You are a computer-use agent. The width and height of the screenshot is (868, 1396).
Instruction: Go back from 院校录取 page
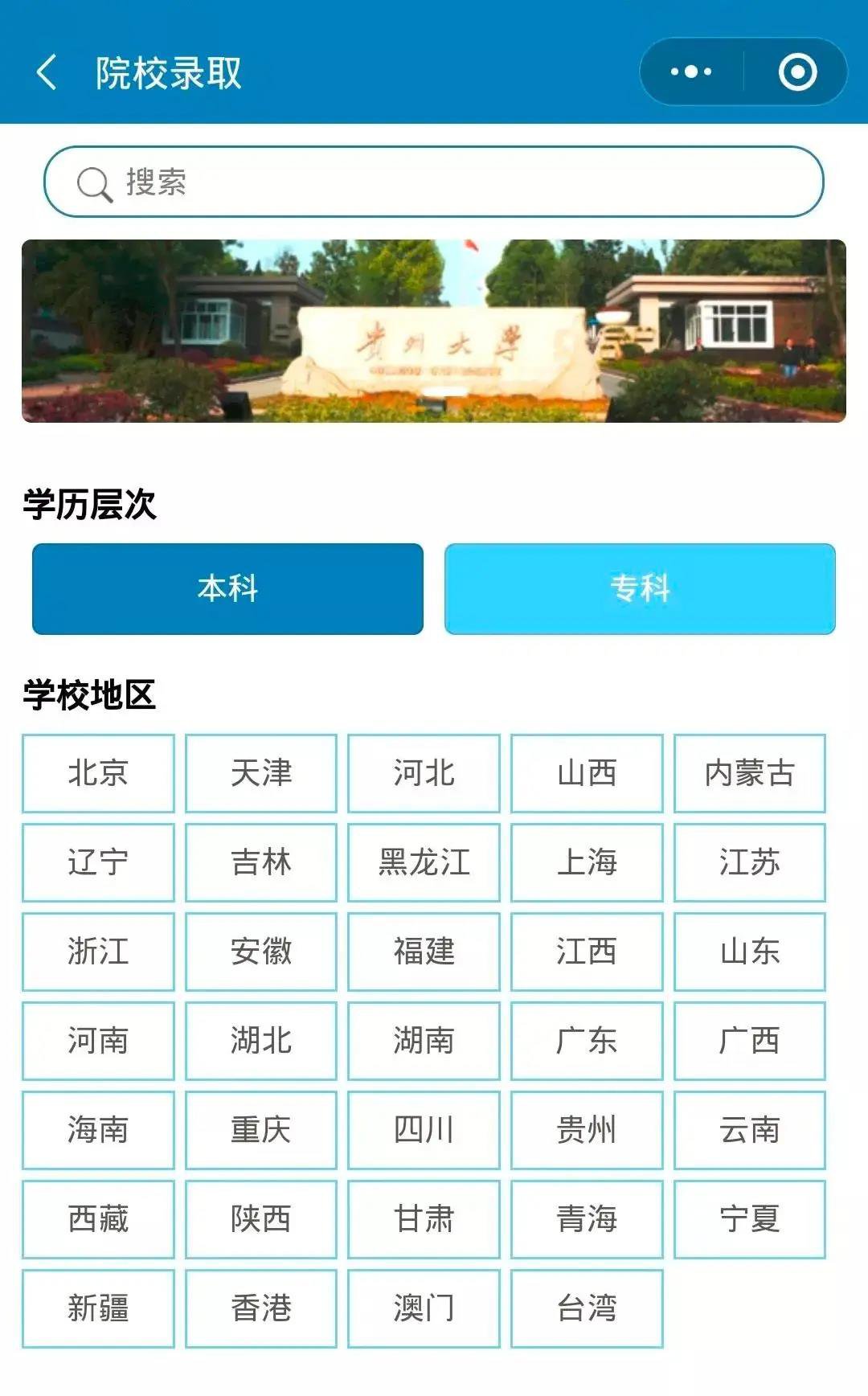click(47, 72)
